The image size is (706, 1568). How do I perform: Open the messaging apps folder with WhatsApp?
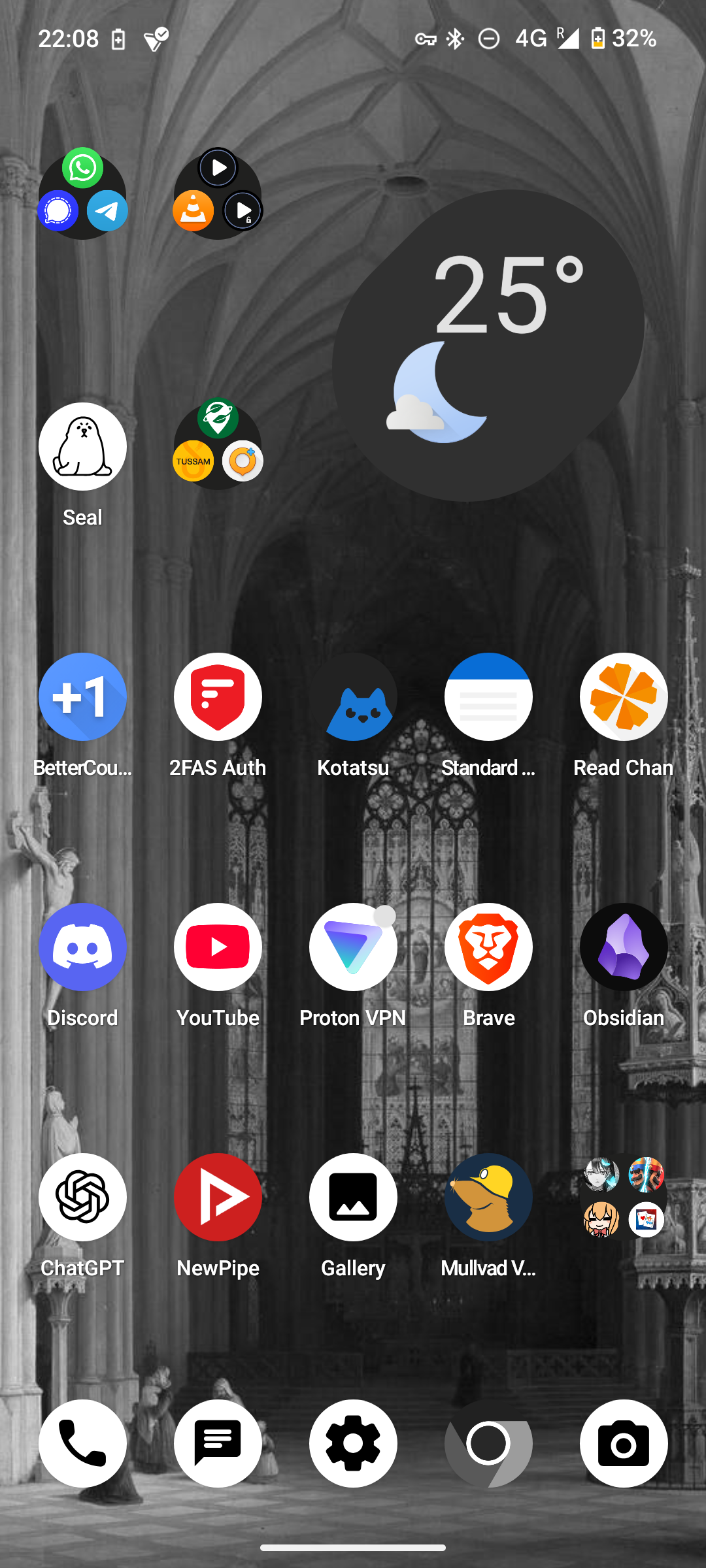(82, 194)
